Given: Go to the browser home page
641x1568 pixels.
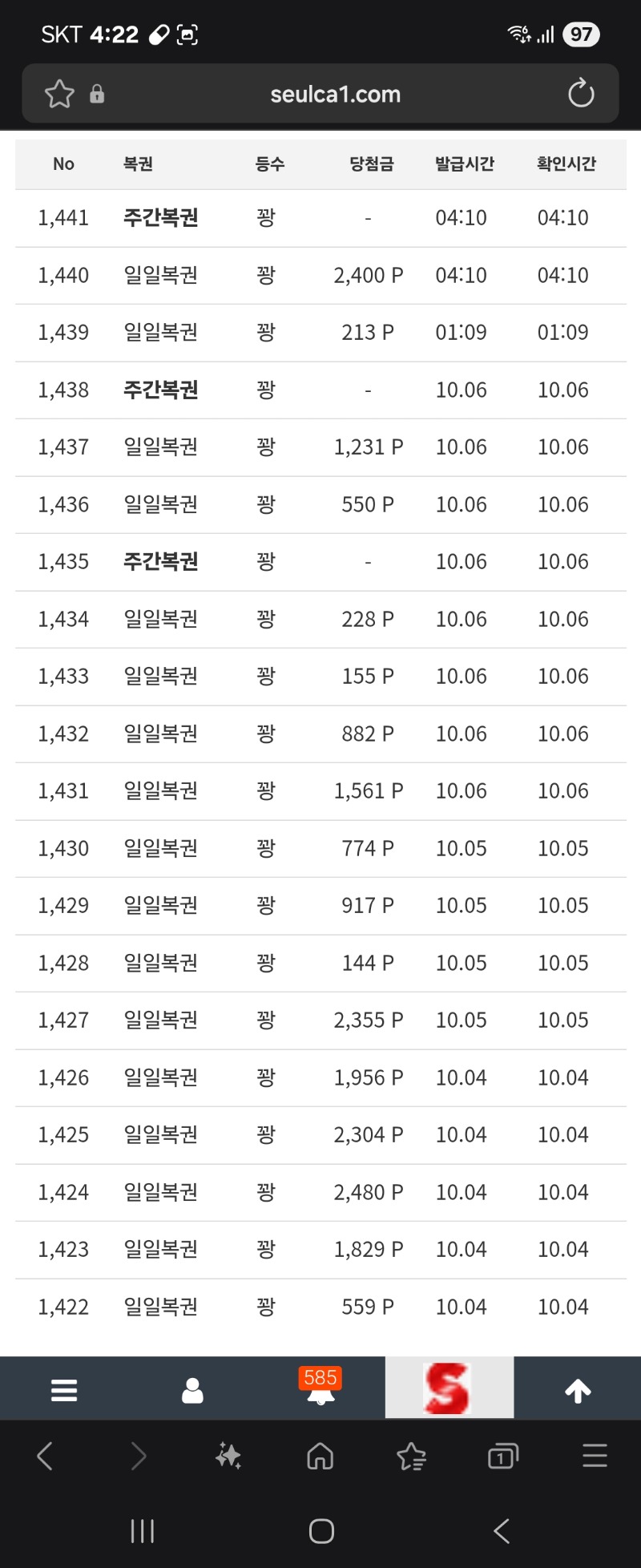Looking at the screenshot, I should click(320, 1455).
